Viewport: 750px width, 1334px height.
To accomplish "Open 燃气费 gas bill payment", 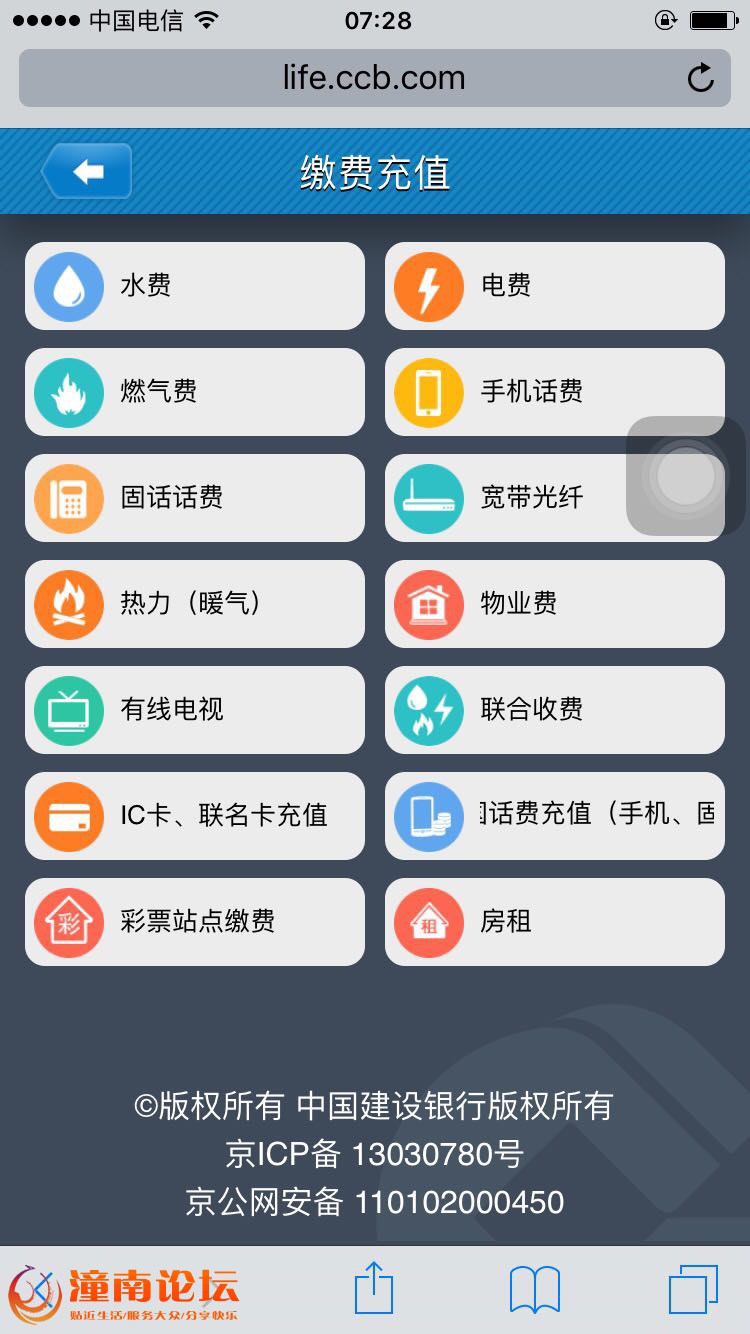I will click(195, 392).
